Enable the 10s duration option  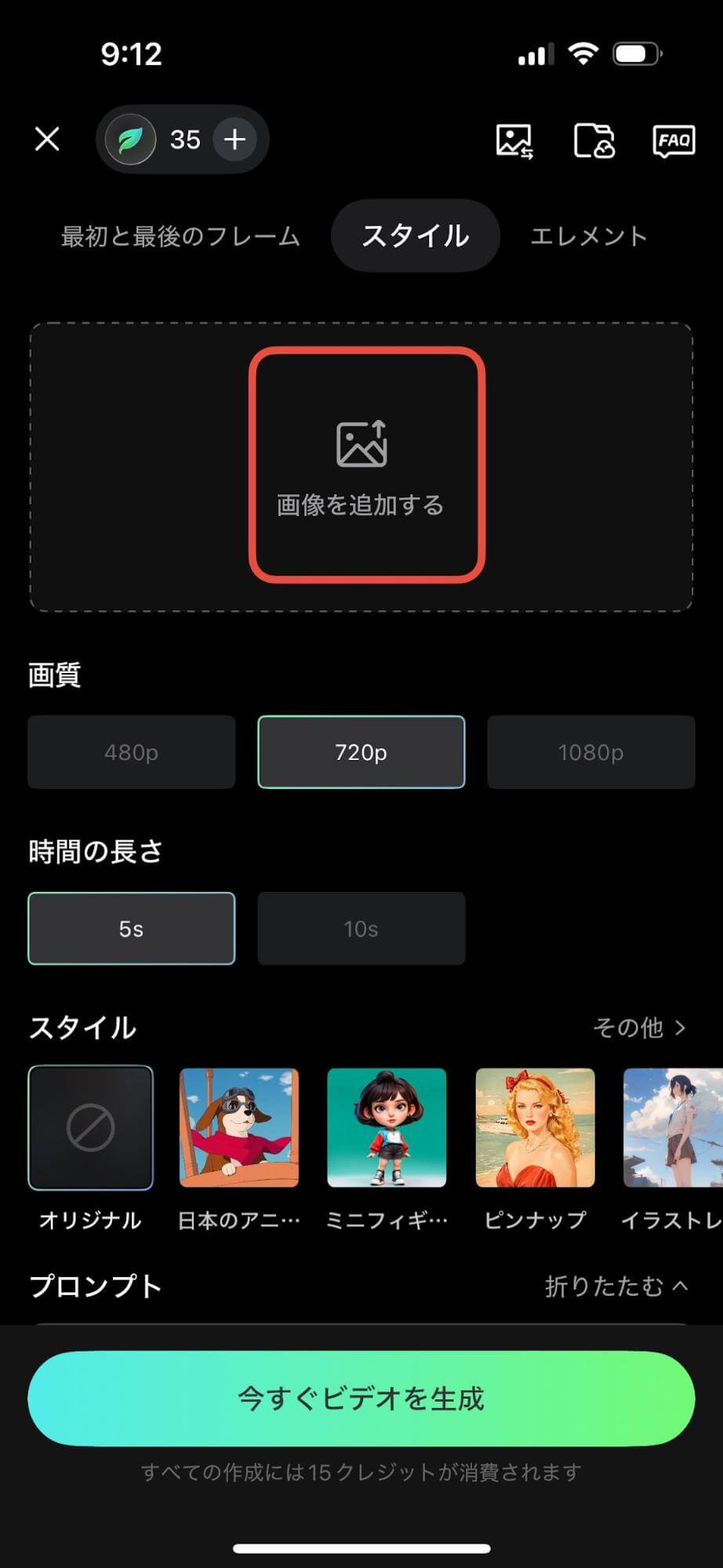click(x=361, y=929)
